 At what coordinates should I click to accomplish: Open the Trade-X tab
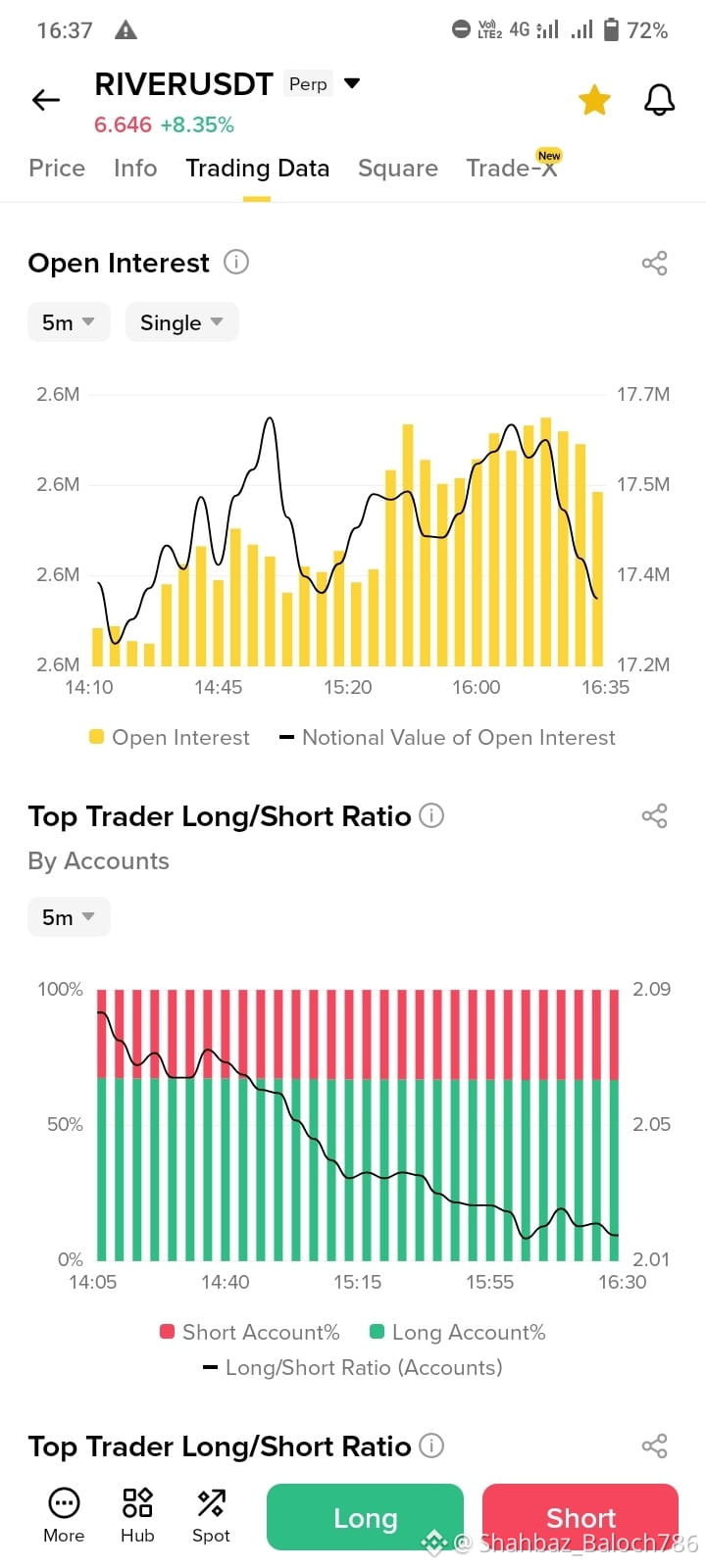click(x=512, y=168)
